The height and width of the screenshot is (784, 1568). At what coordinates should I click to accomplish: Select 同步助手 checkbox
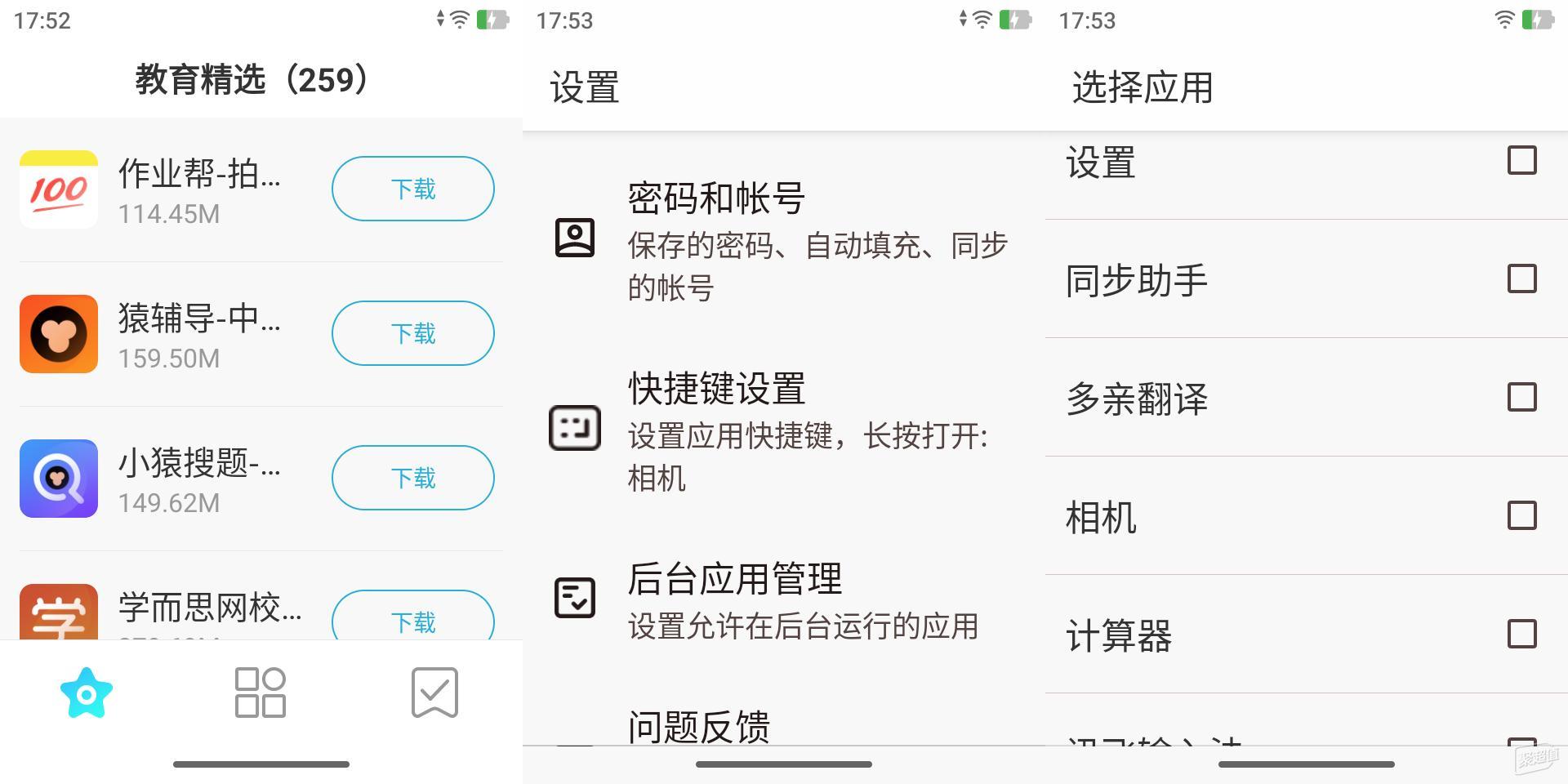click(x=1521, y=278)
